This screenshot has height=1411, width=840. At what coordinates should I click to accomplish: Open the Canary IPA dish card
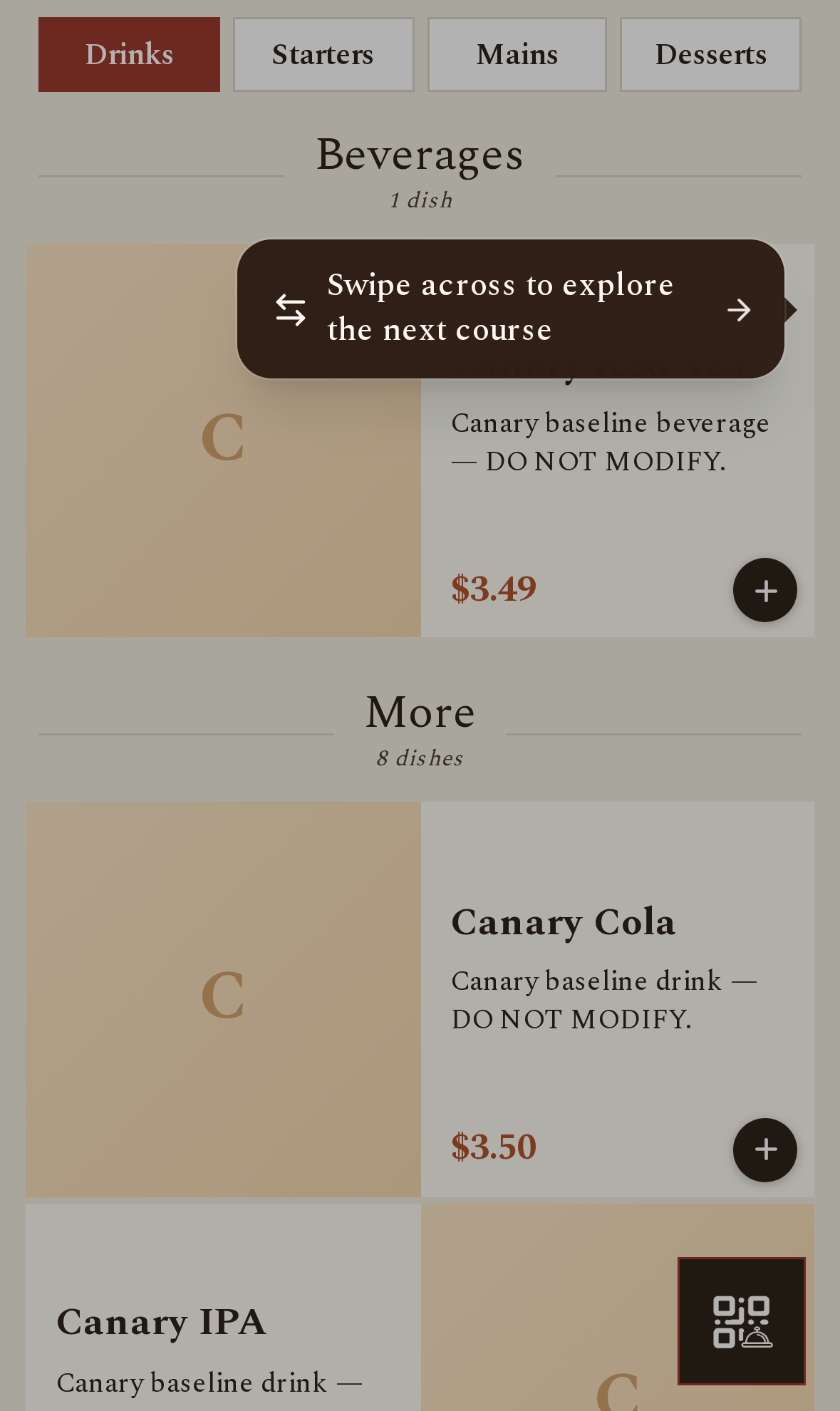tap(420, 1308)
